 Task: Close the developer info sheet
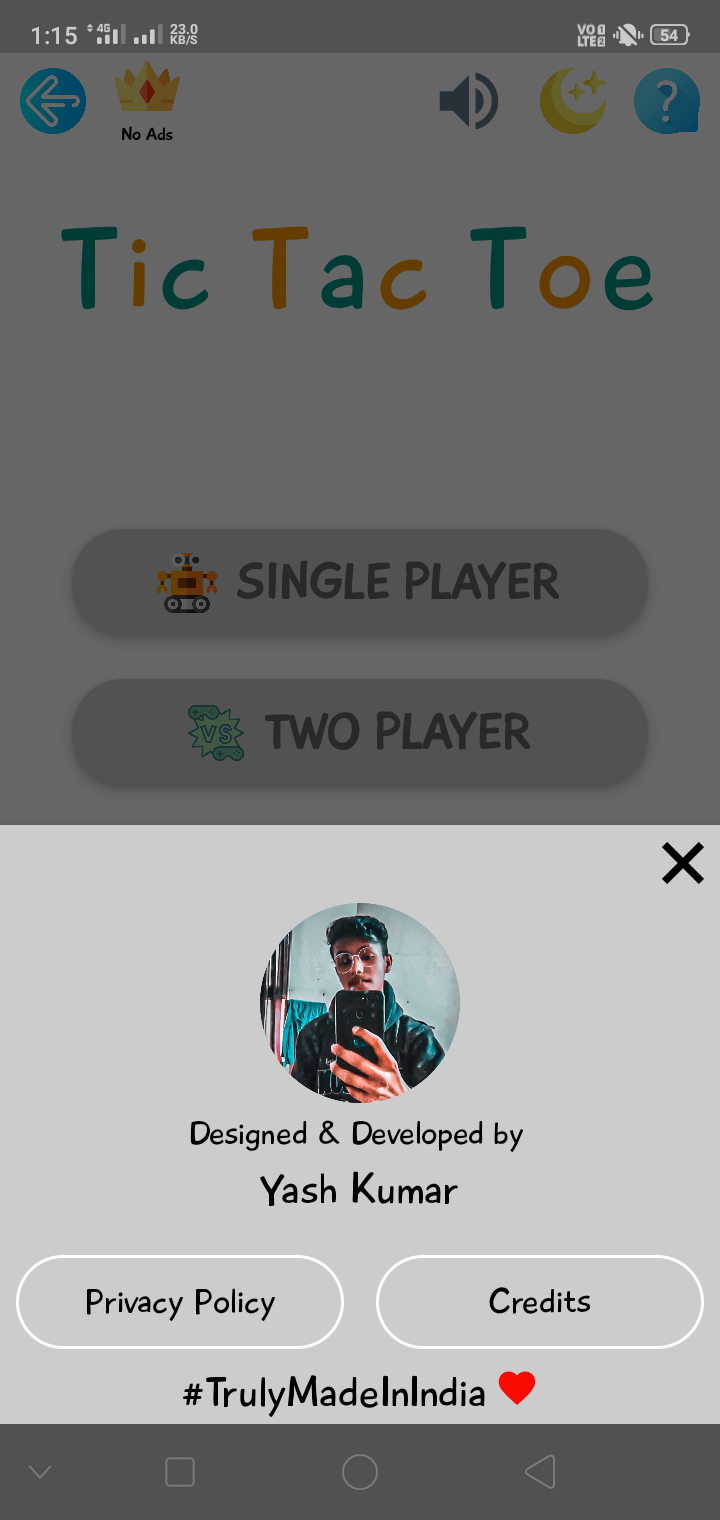pyautogui.click(x=683, y=863)
